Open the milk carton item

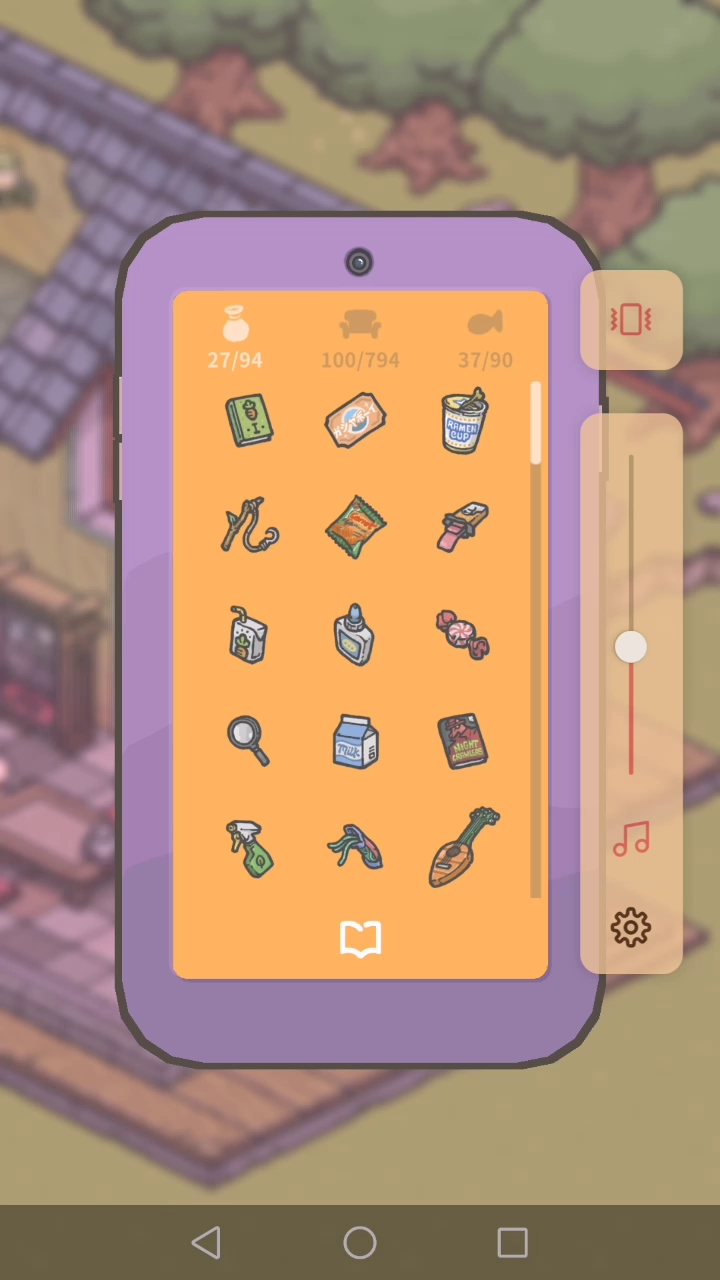[356, 741]
